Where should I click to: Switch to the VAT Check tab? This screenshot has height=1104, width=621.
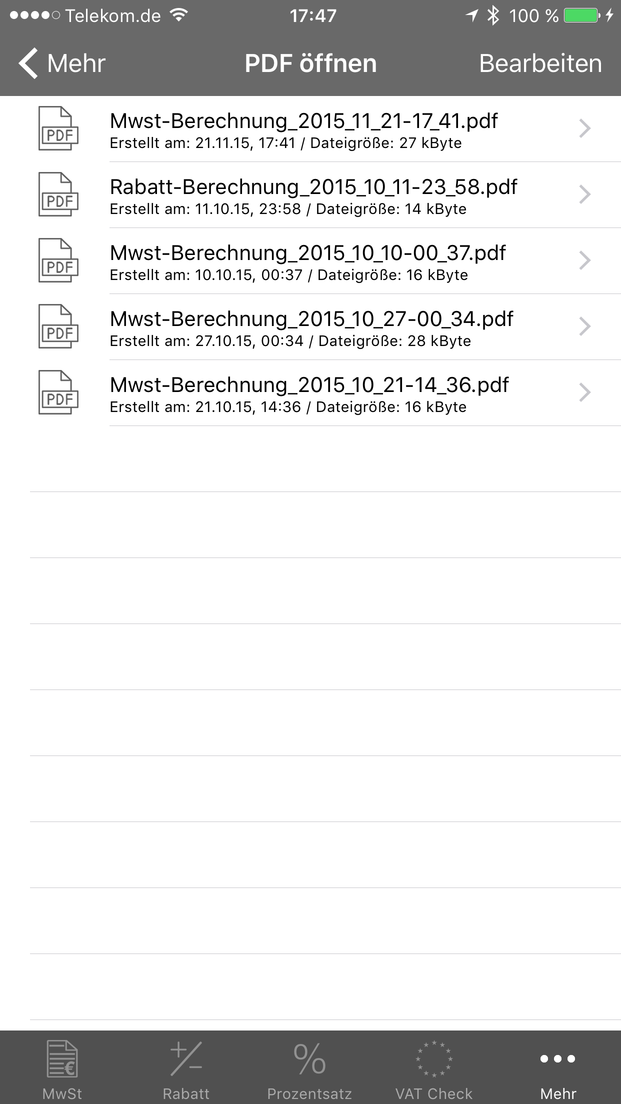click(x=434, y=1068)
